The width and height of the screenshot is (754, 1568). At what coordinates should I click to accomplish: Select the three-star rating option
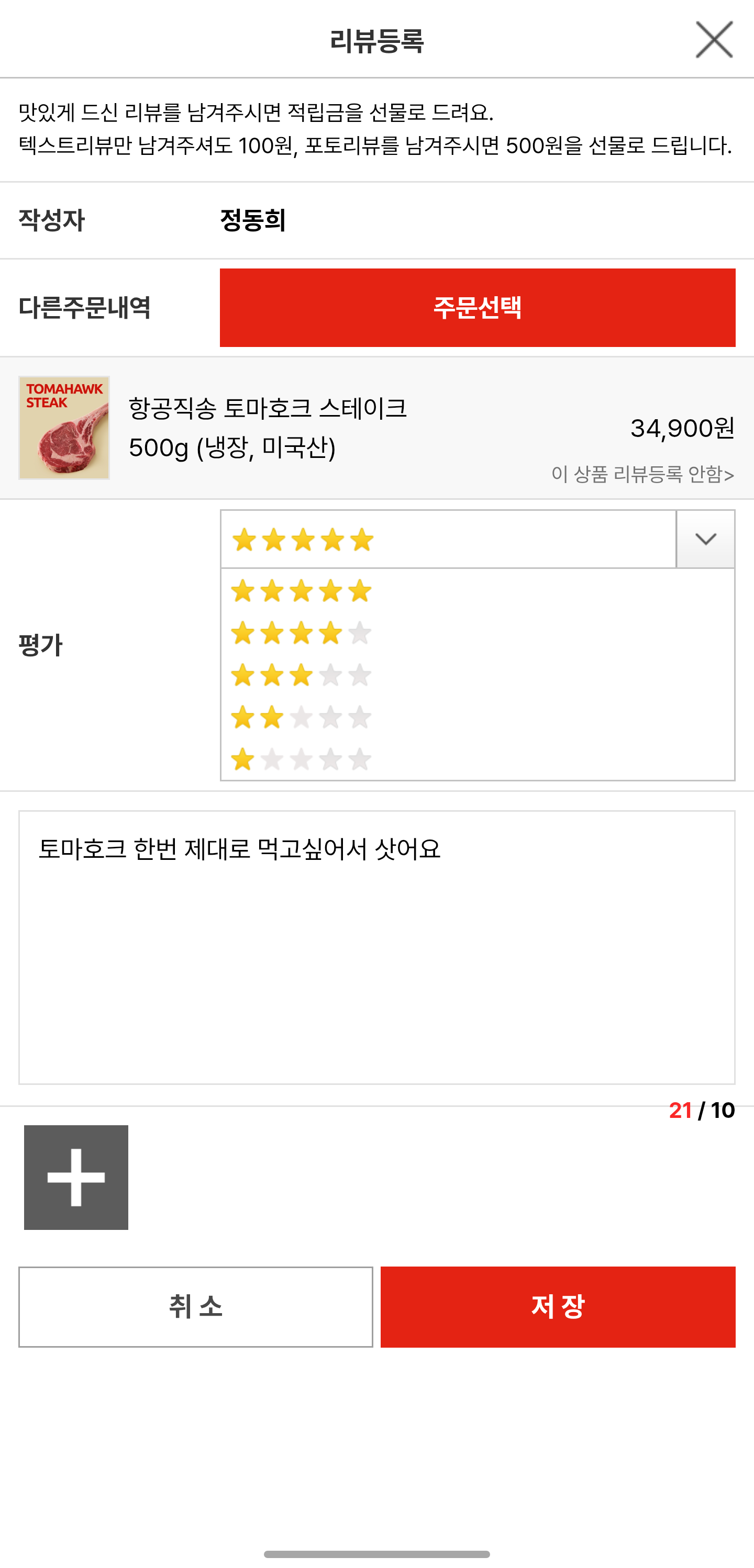tap(301, 675)
